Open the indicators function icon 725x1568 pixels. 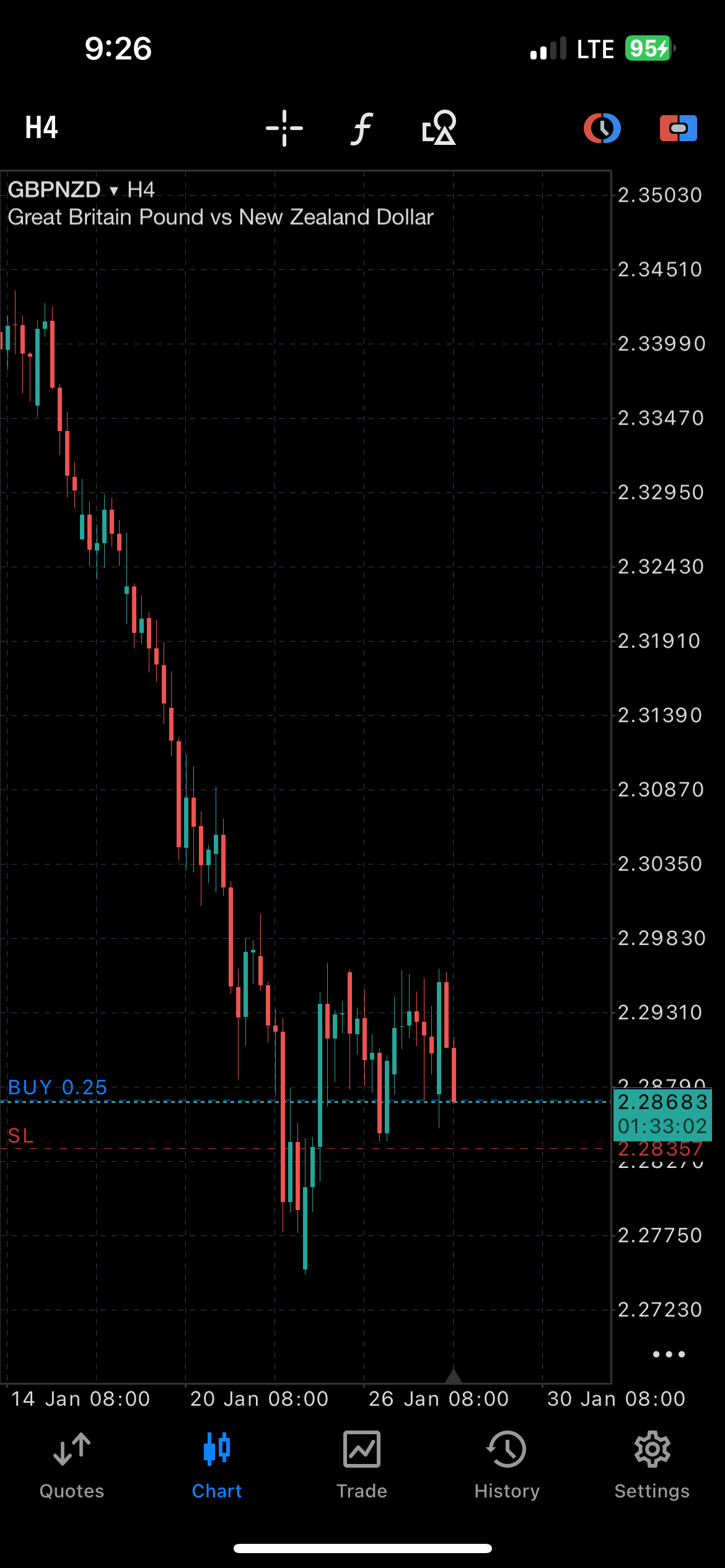362,128
